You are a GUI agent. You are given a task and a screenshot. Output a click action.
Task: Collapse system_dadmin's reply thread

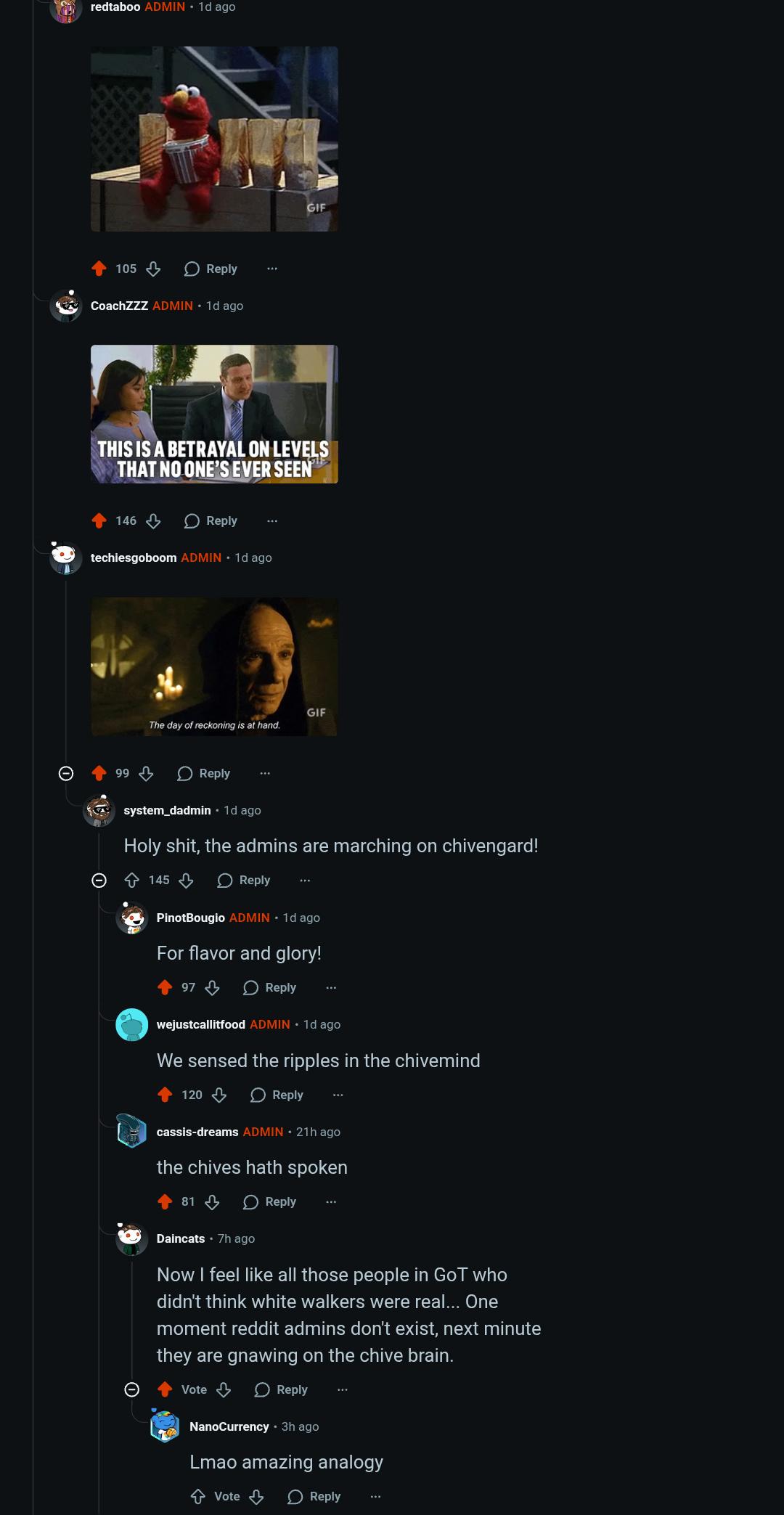coord(98,880)
